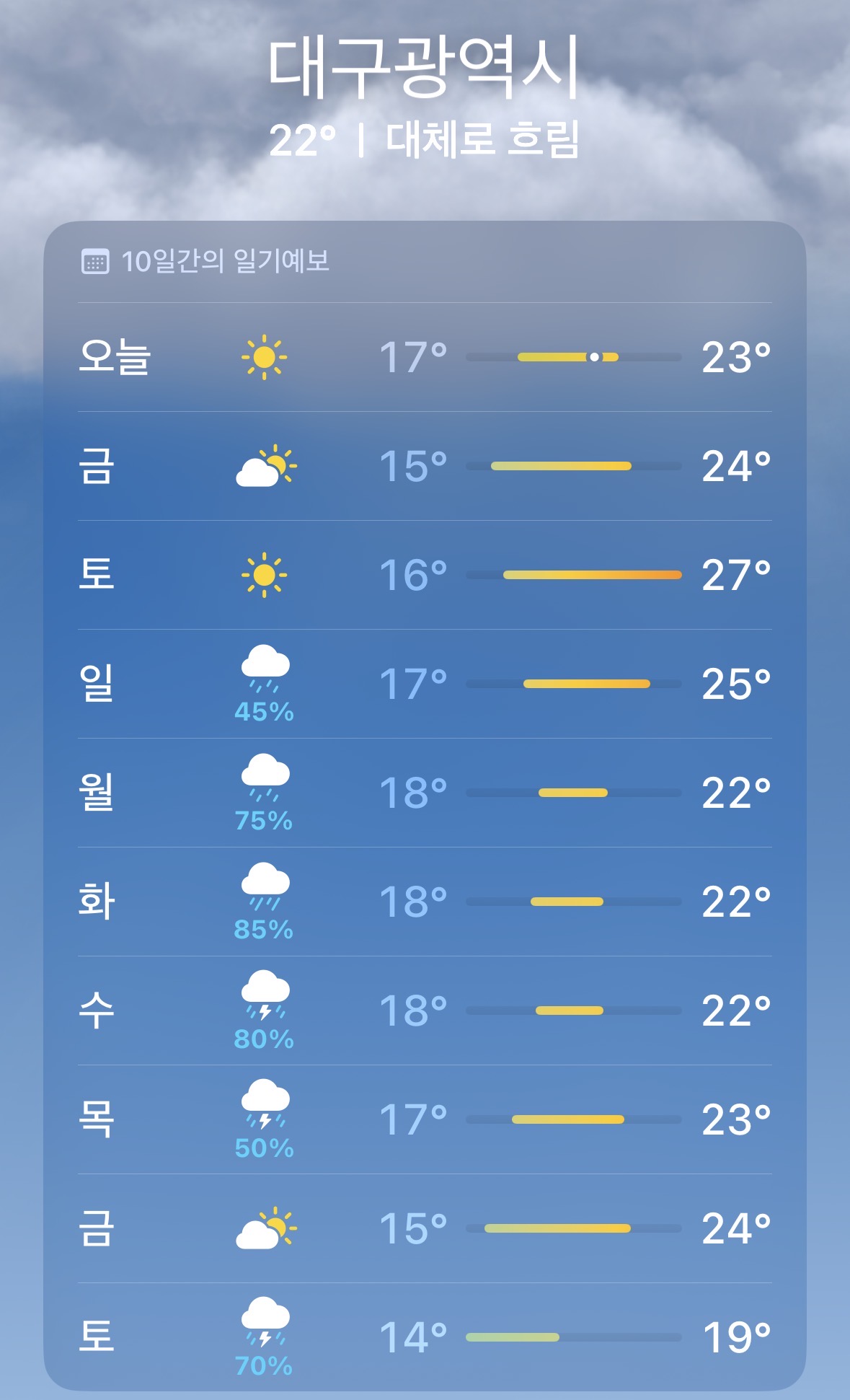Show the 수 forecast with 80% thunderstorm chance
Image resolution: width=850 pixels, height=1400 pixels.
424,1011
